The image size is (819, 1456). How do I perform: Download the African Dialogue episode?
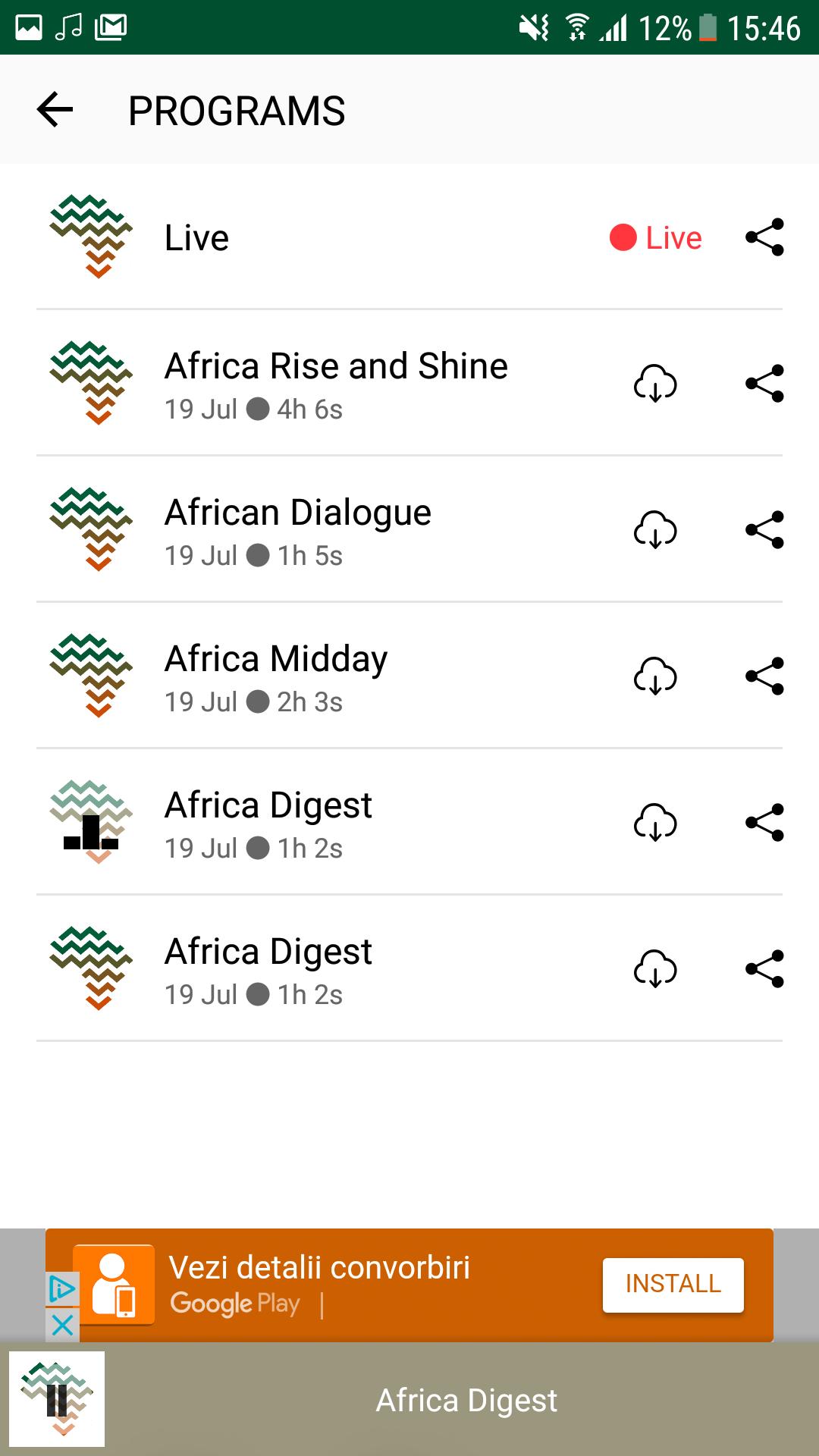655,529
